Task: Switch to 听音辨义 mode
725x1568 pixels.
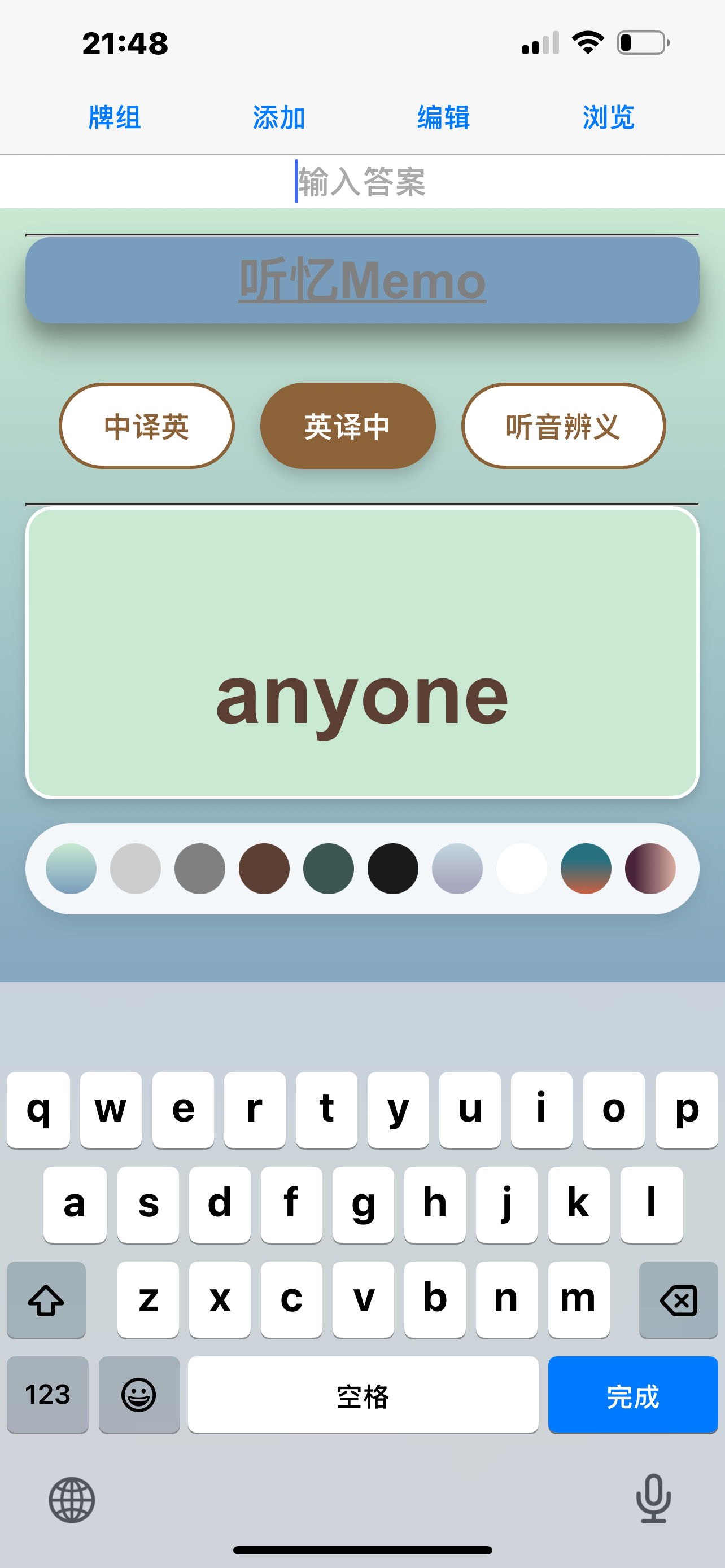Action: click(x=563, y=426)
